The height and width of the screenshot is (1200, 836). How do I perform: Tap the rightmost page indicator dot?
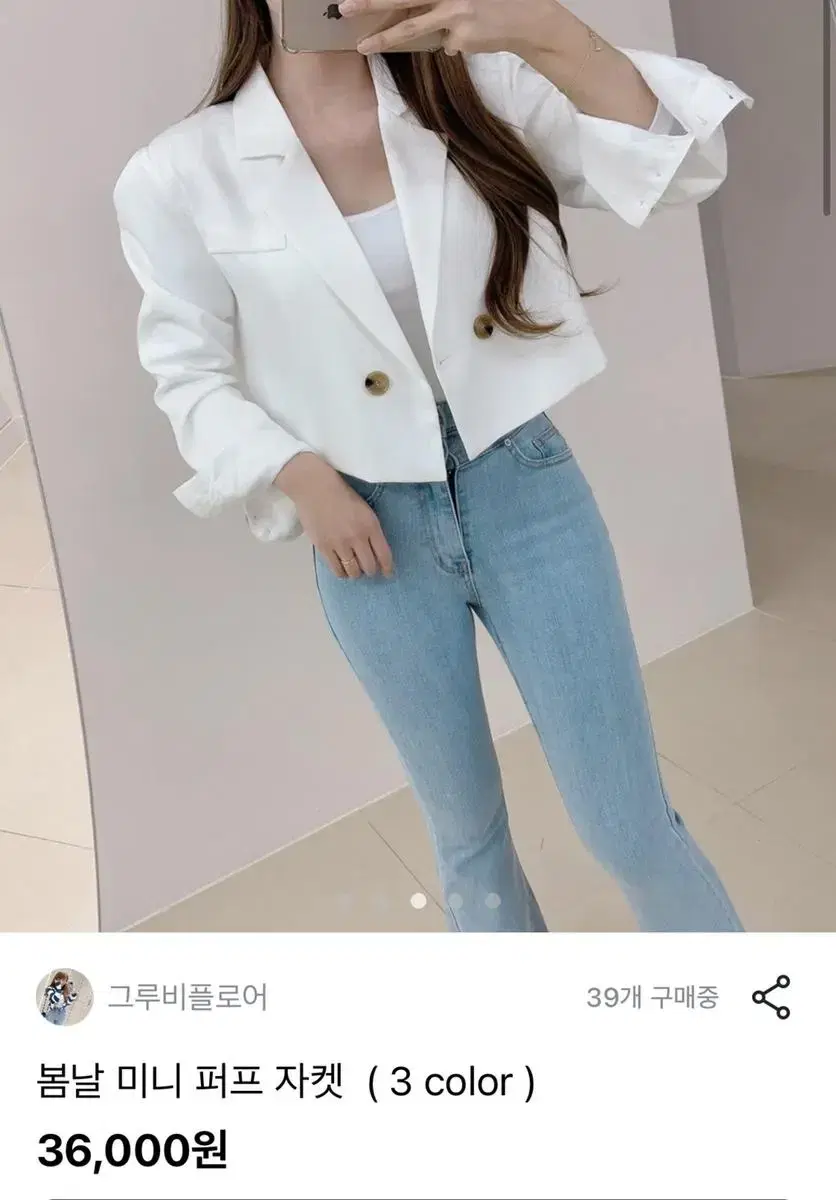(x=493, y=900)
